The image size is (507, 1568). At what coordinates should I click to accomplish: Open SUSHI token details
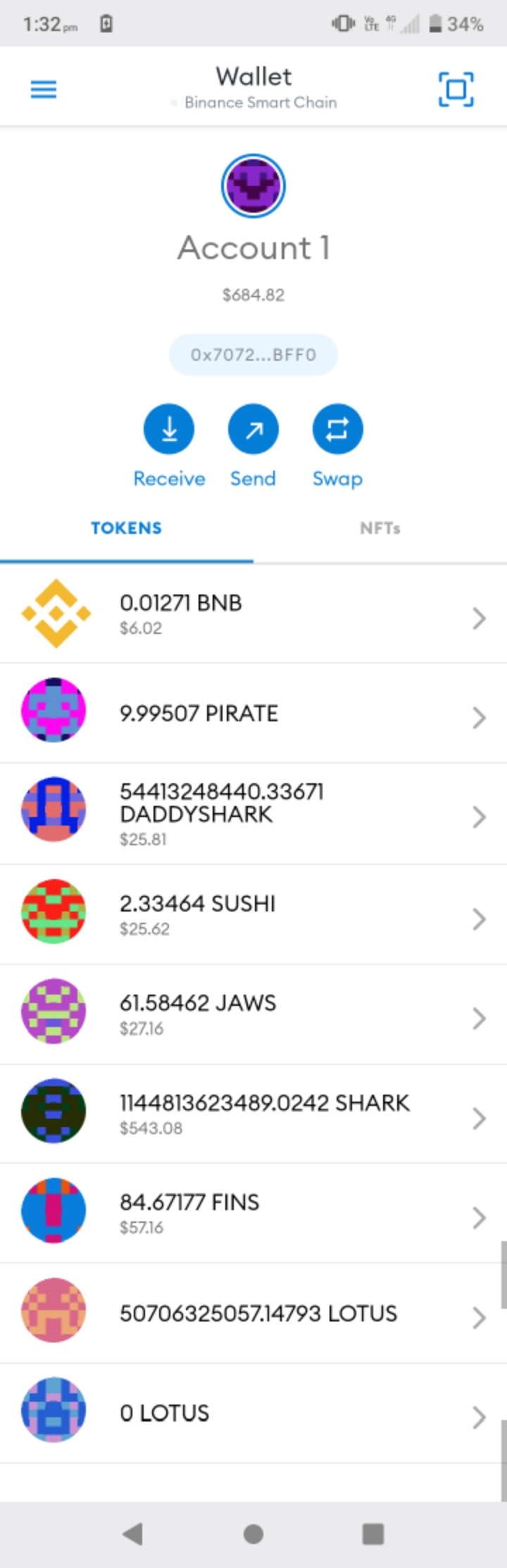click(x=254, y=914)
